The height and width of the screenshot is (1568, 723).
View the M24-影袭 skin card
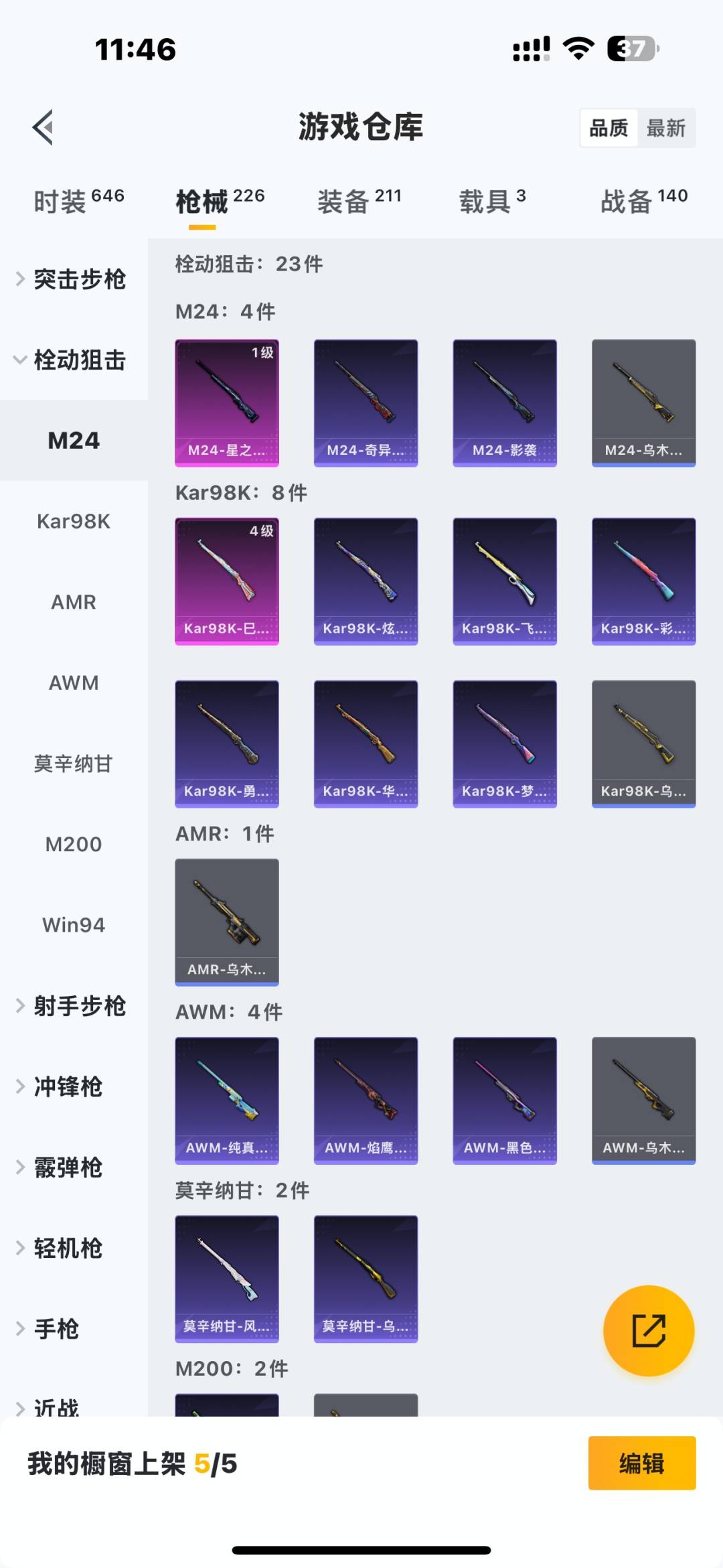tap(504, 401)
